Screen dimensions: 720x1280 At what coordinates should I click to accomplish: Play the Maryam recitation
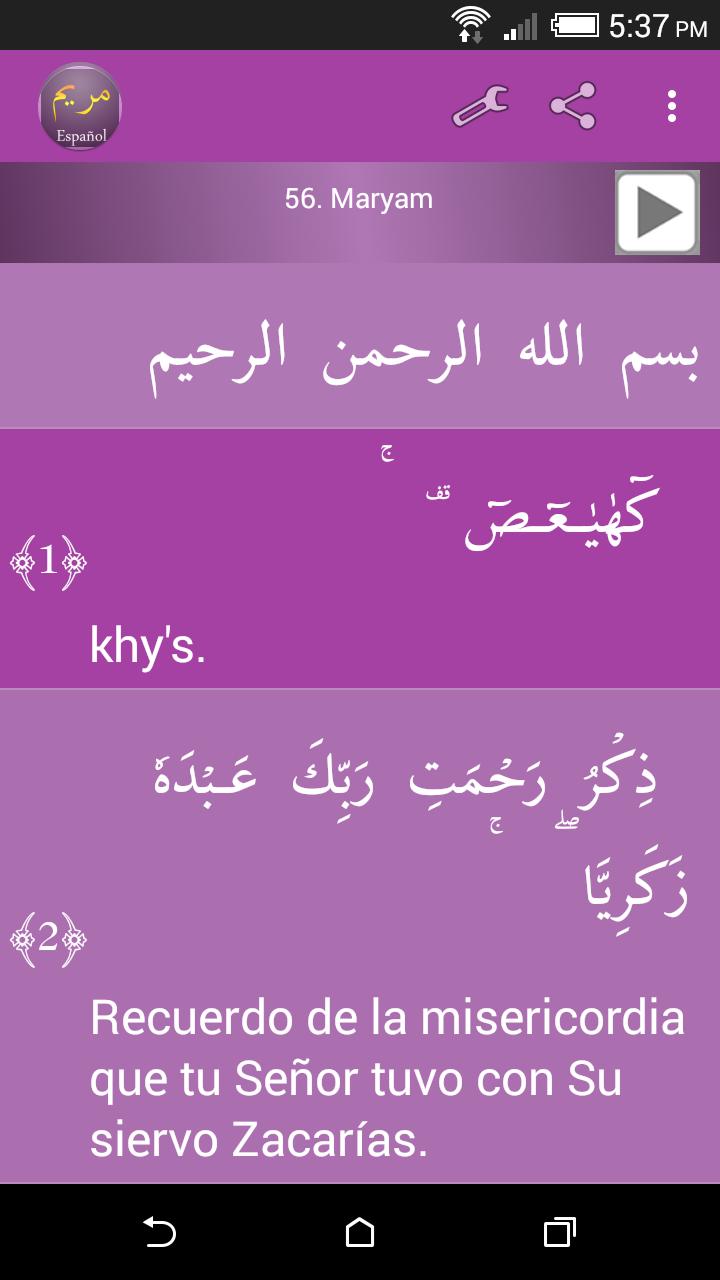657,212
